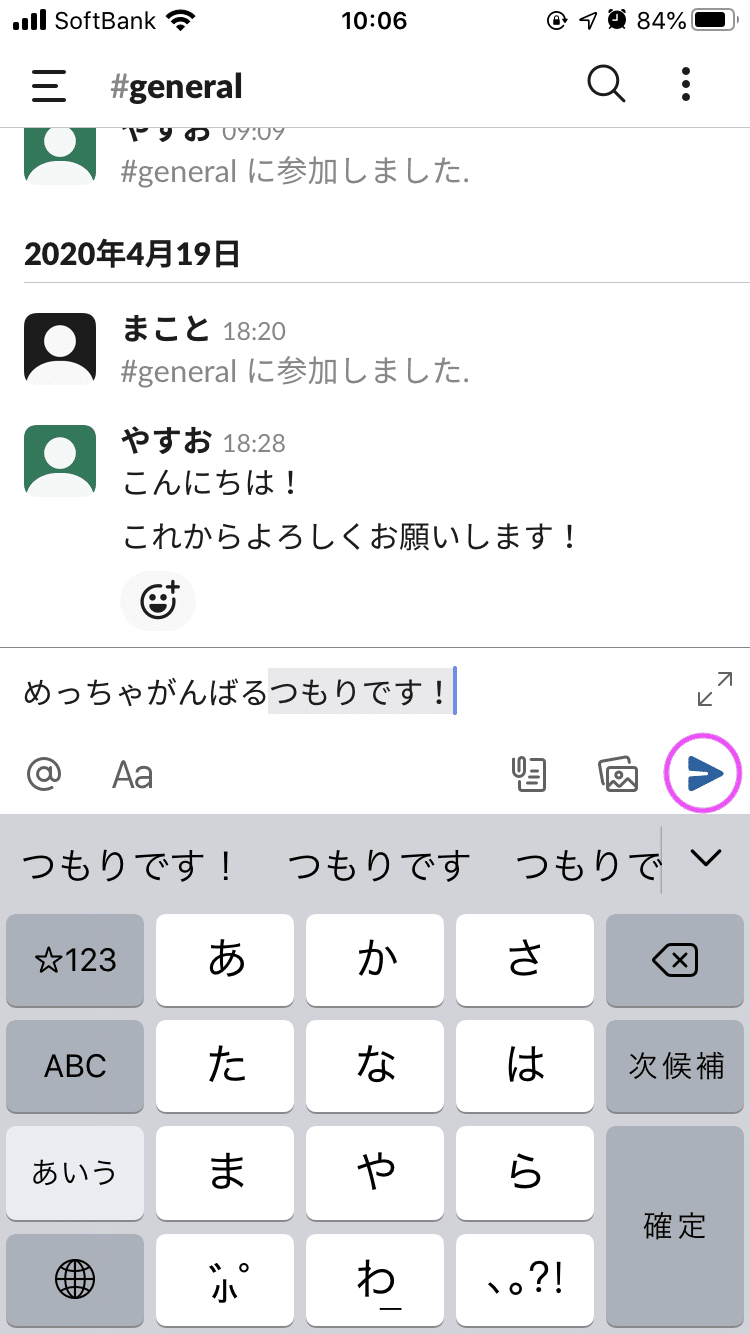The height and width of the screenshot is (1334, 750).
Task: Attach a file using the paperclip icon
Action: click(530, 774)
